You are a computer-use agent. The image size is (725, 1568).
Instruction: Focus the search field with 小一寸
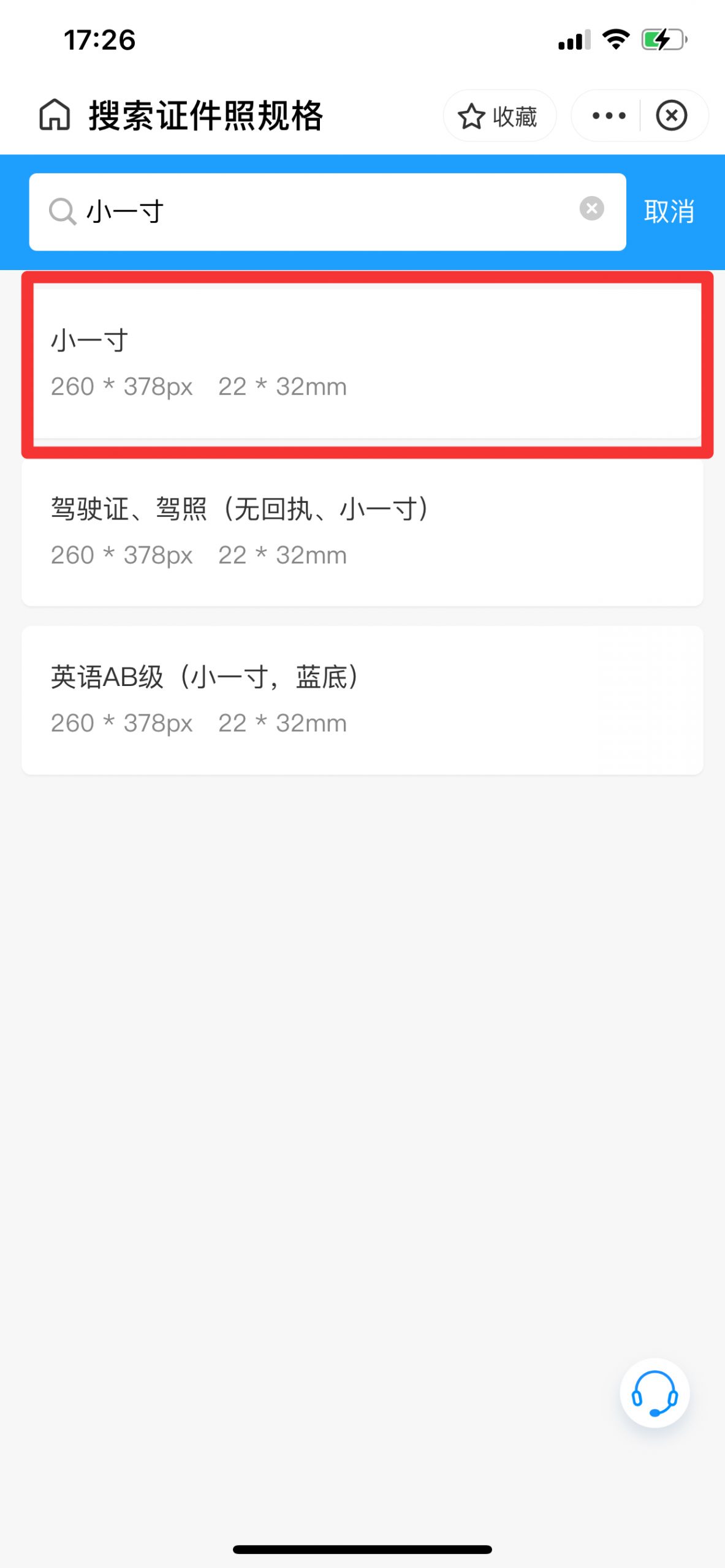click(327, 212)
